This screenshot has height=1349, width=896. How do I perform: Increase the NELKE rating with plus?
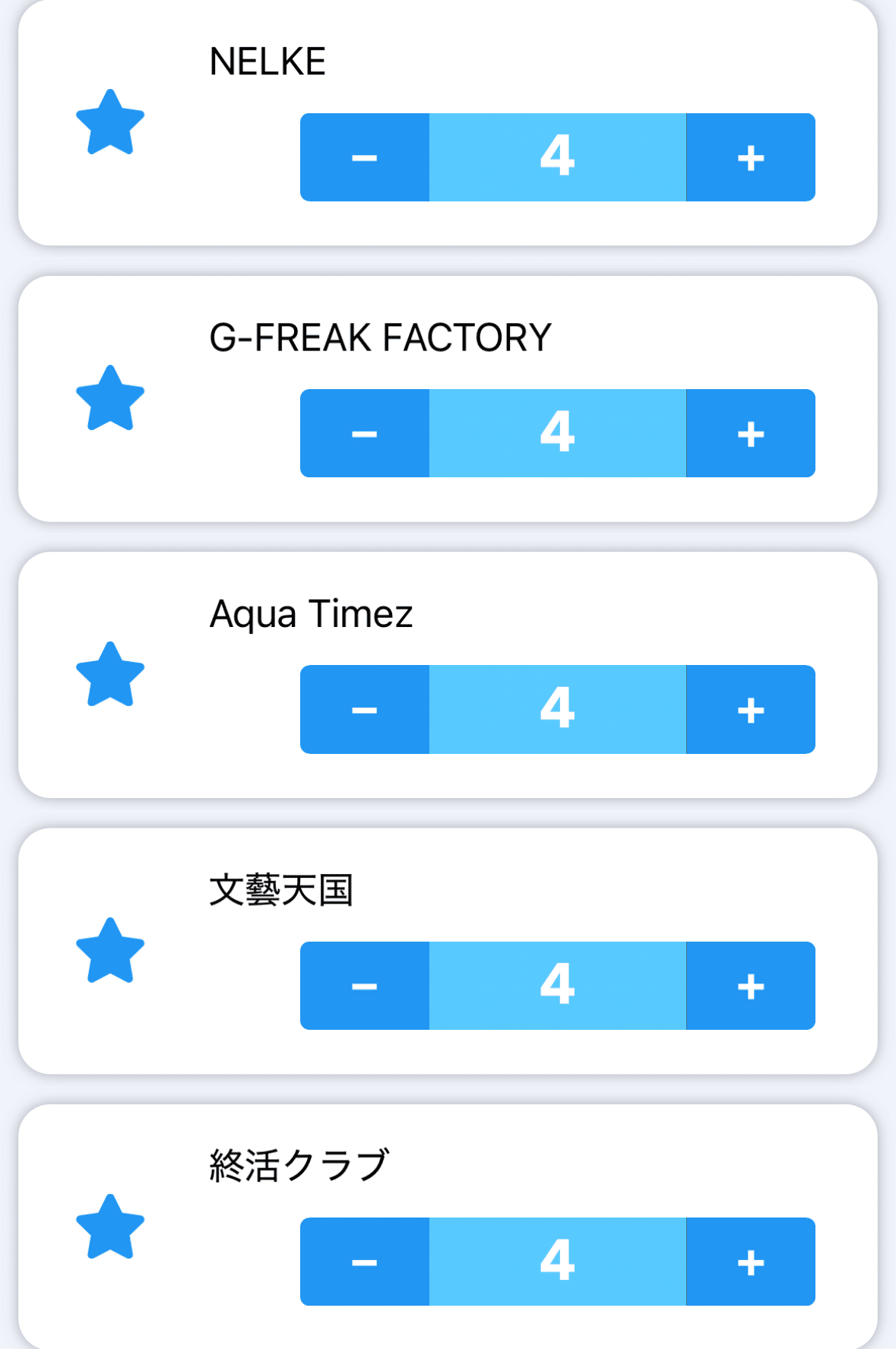pyautogui.click(x=751, y=157)
